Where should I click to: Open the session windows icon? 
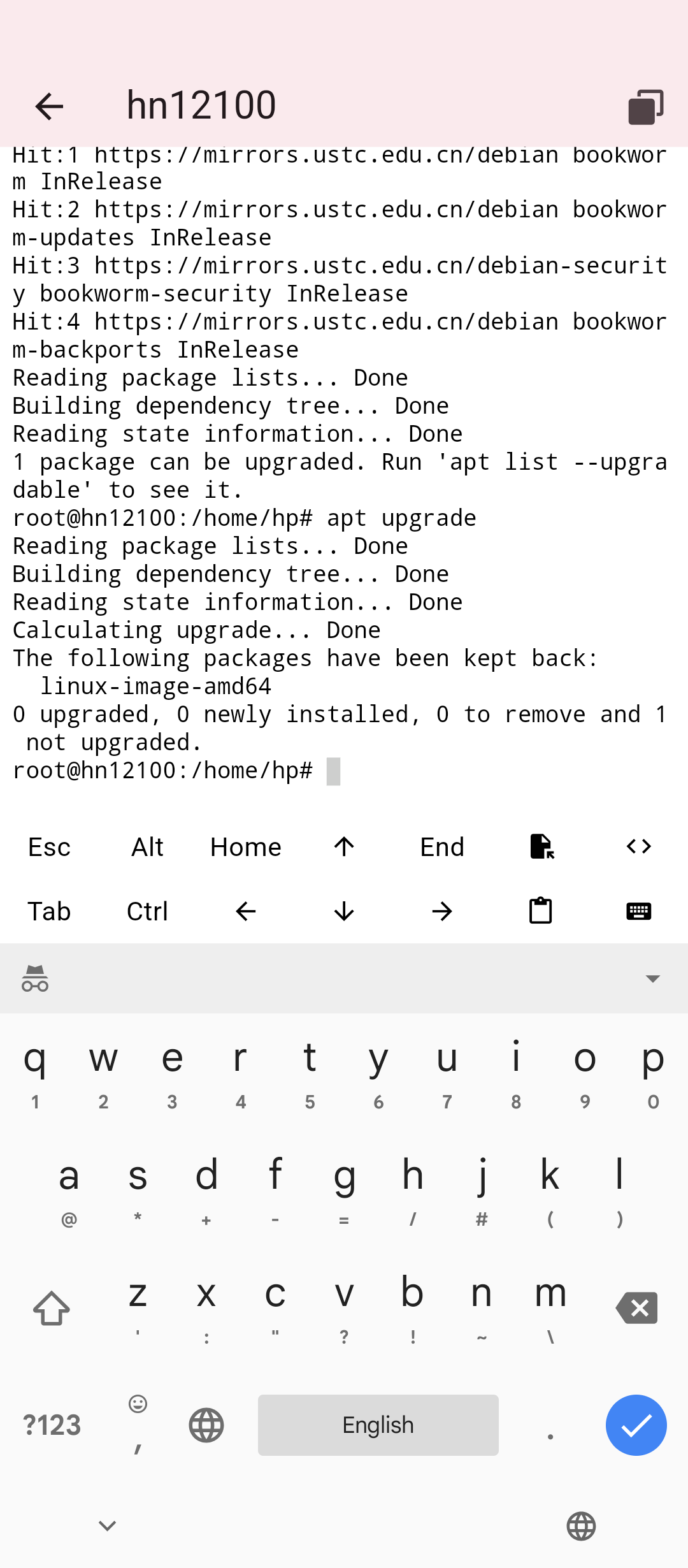pos(646,106)
